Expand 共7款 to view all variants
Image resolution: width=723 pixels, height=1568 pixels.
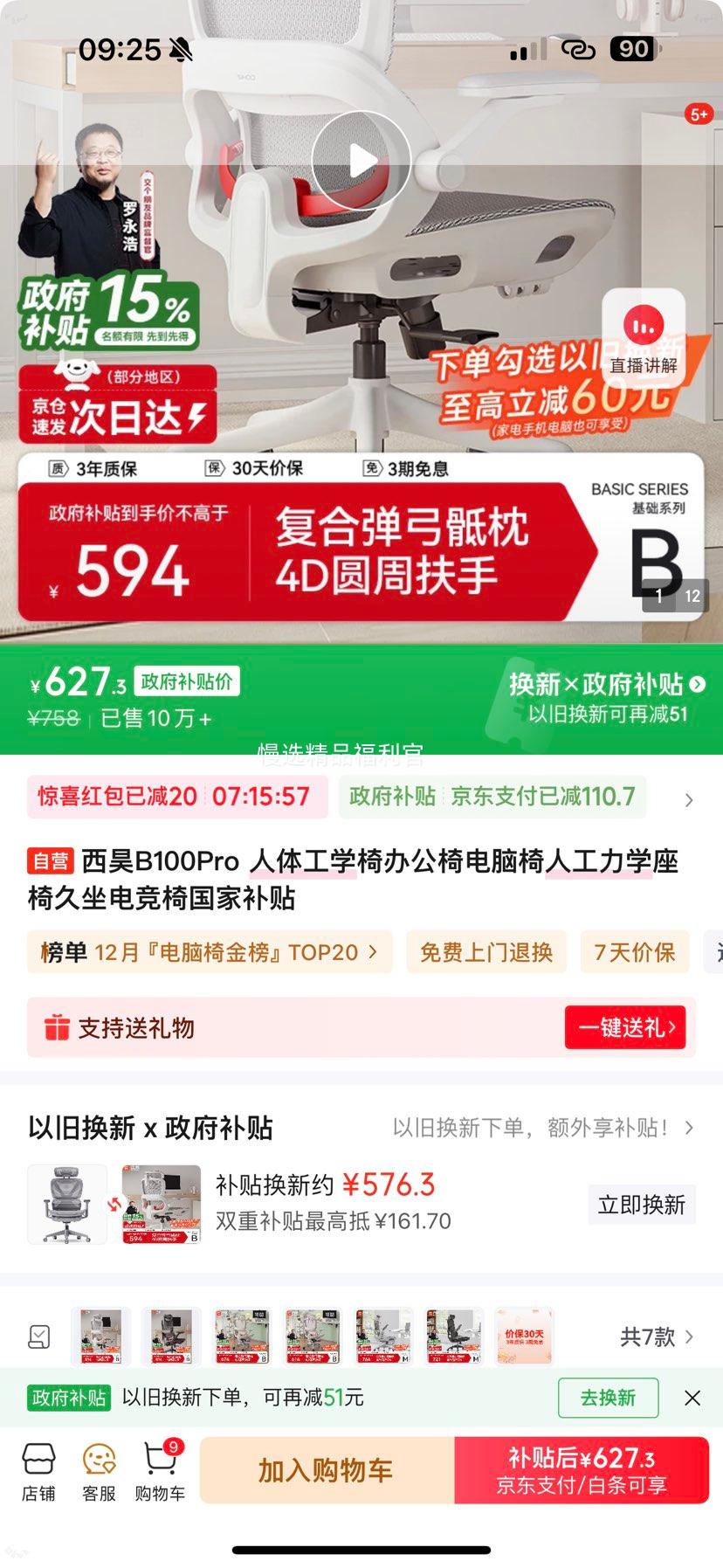coord(650,1337)
